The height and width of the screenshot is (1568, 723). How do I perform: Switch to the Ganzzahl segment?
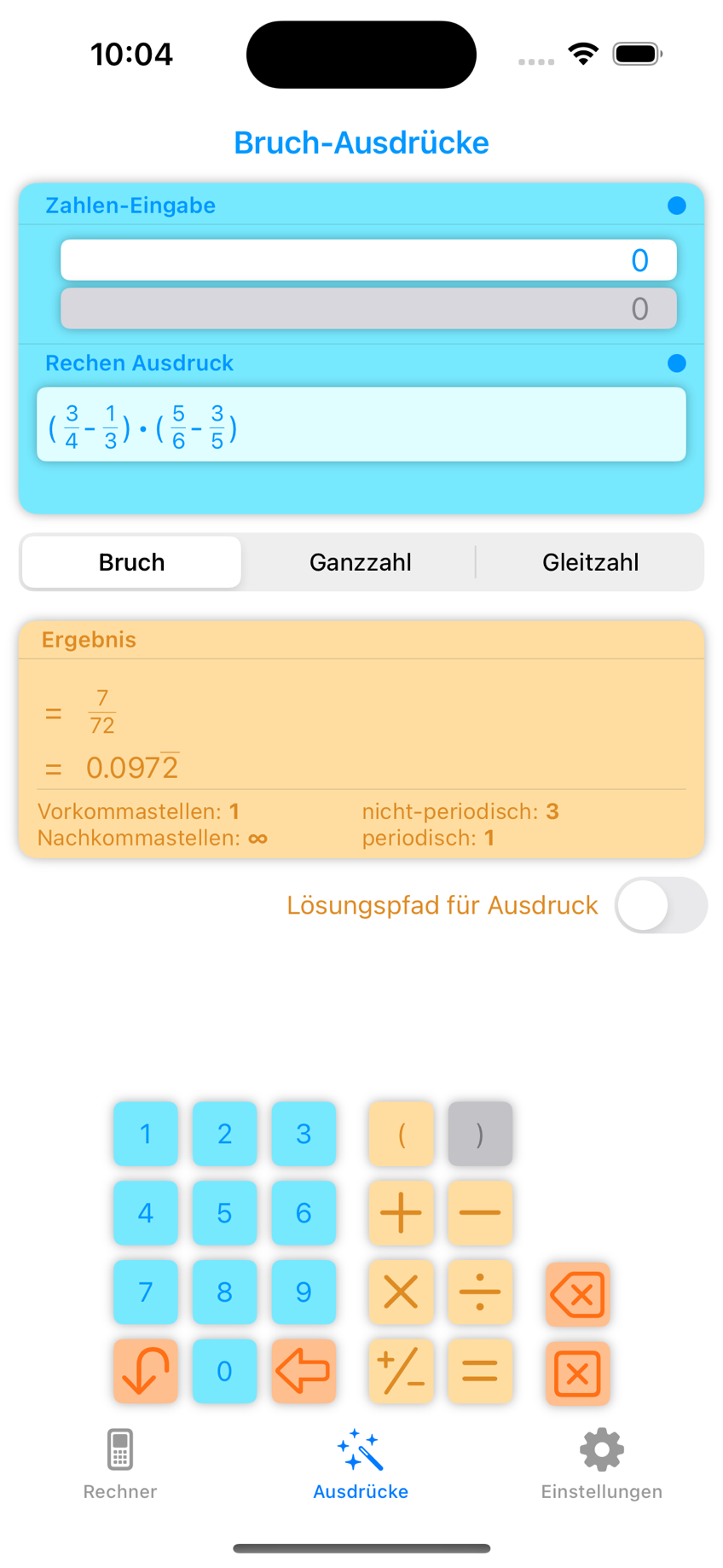[360, 562]
